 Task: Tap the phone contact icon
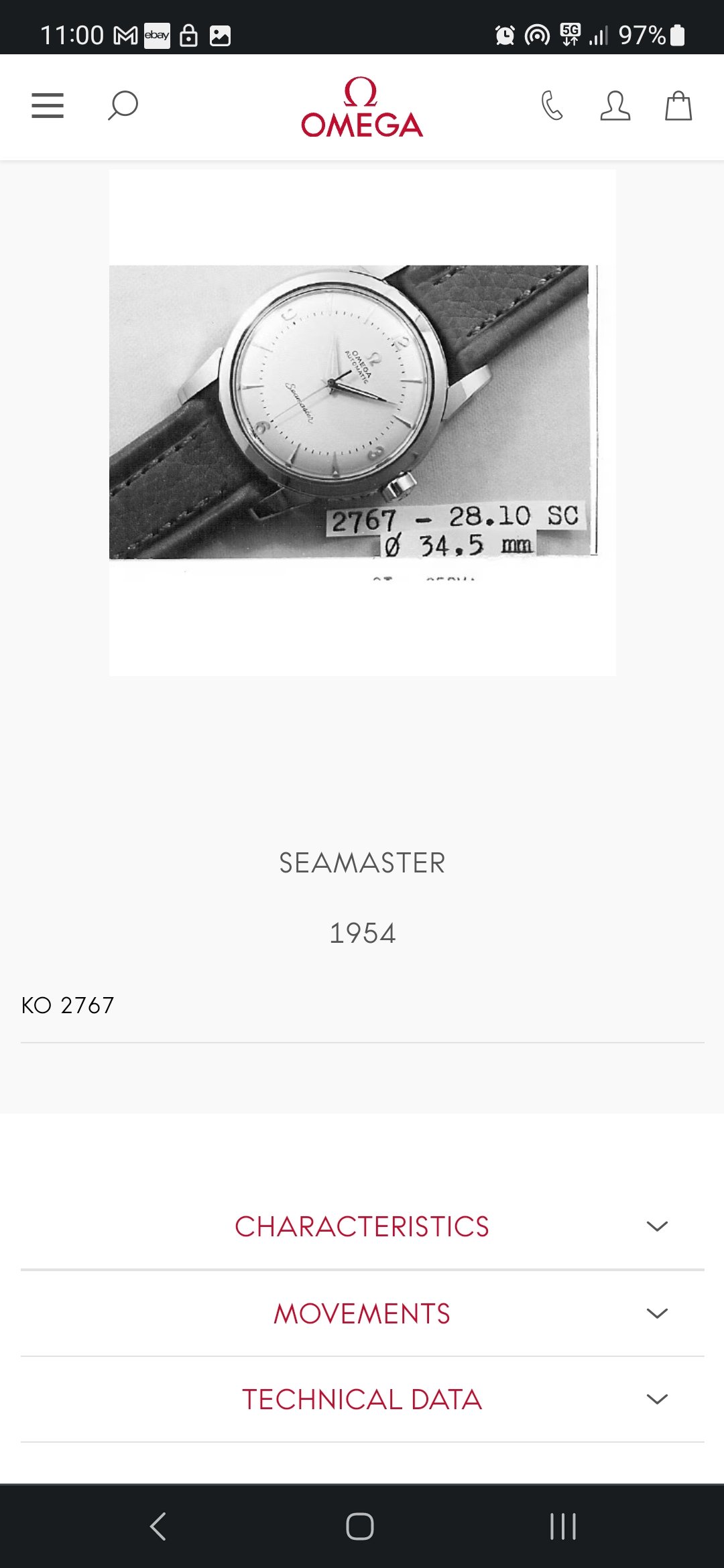tap(552, 106)
